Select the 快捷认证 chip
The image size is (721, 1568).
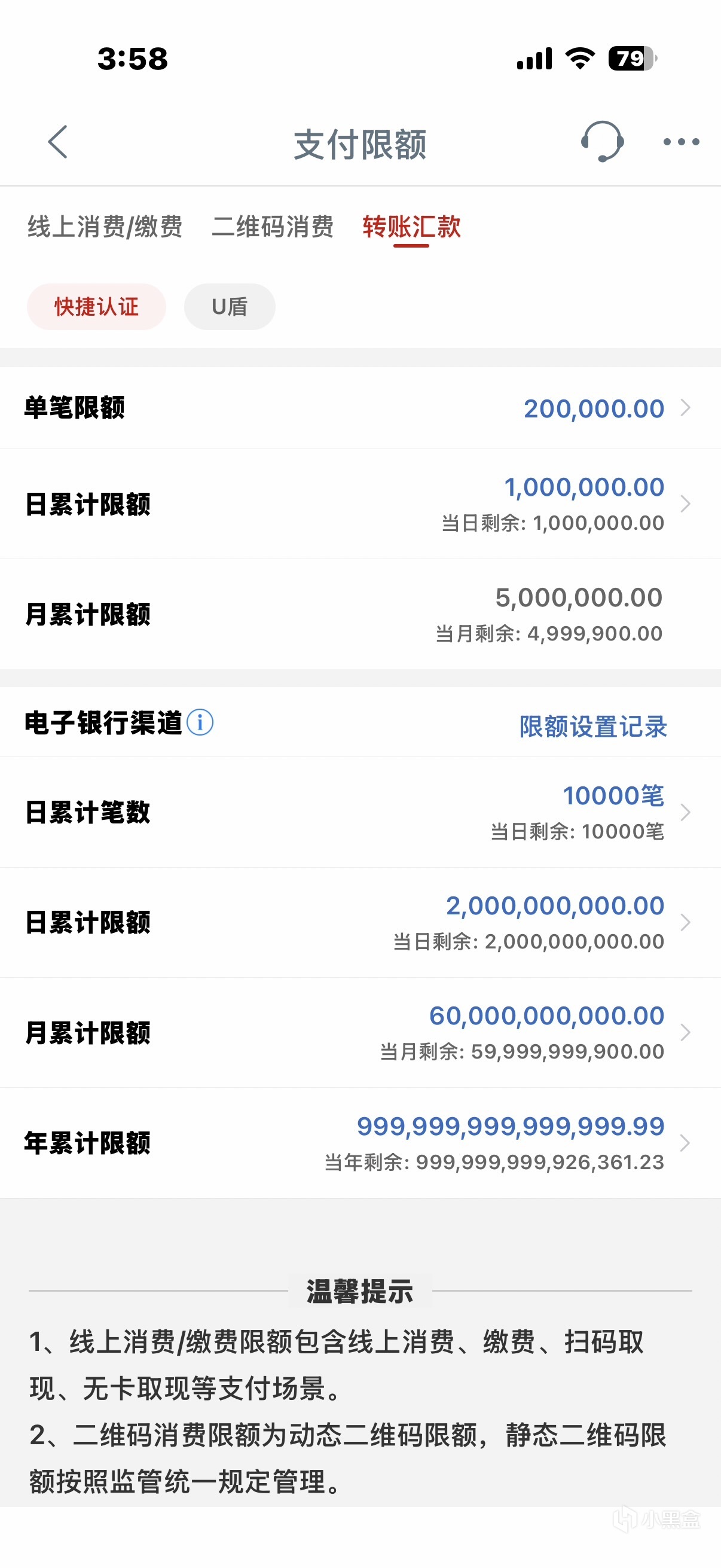click(x=96, y=307)
